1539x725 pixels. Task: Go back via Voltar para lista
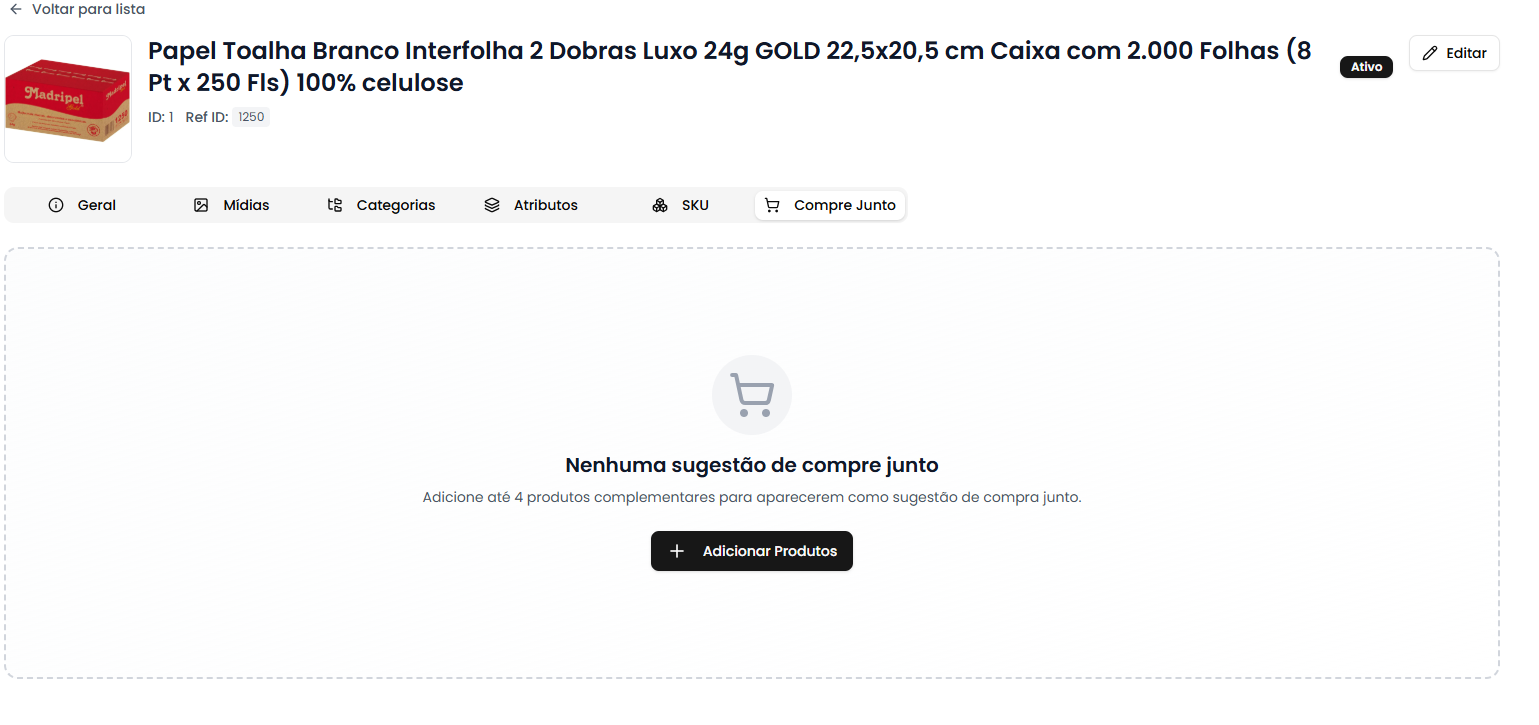coord(77,9)
